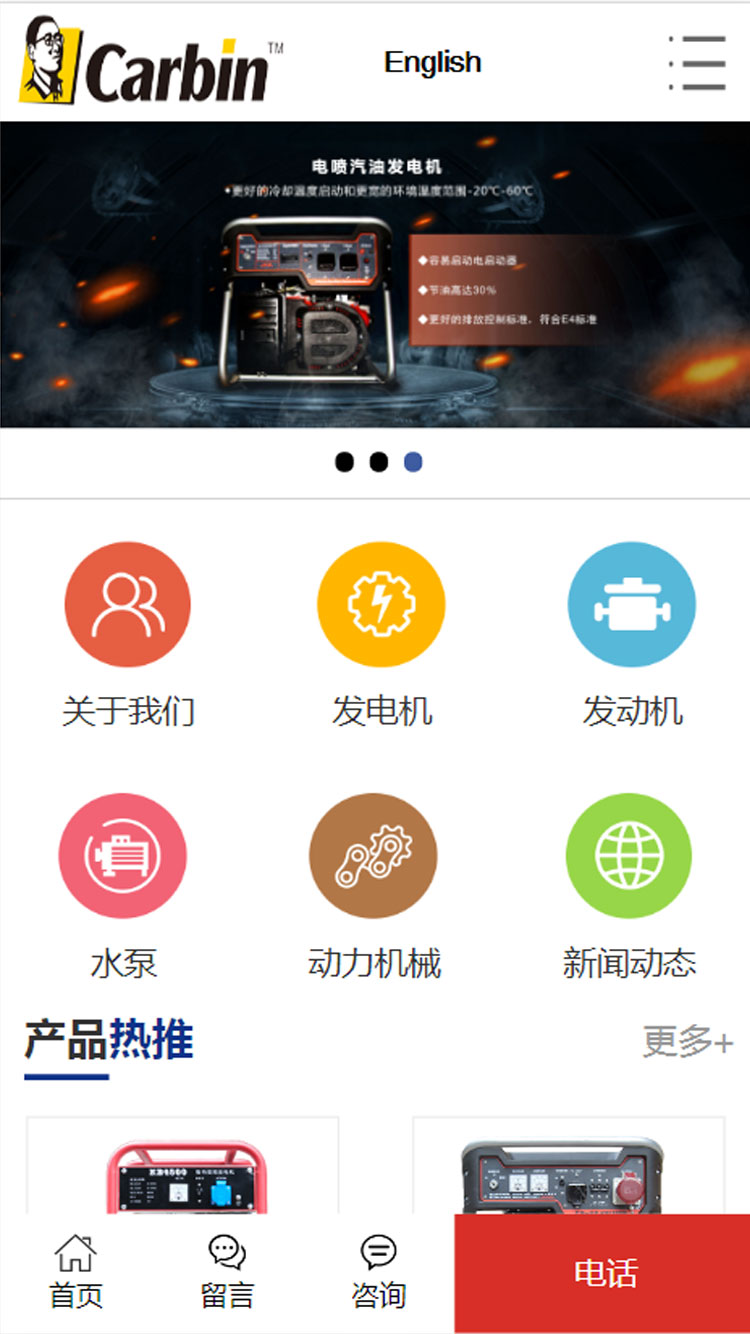Go to 首页 home tab

pyautogui.click(x=76, y=1272)
